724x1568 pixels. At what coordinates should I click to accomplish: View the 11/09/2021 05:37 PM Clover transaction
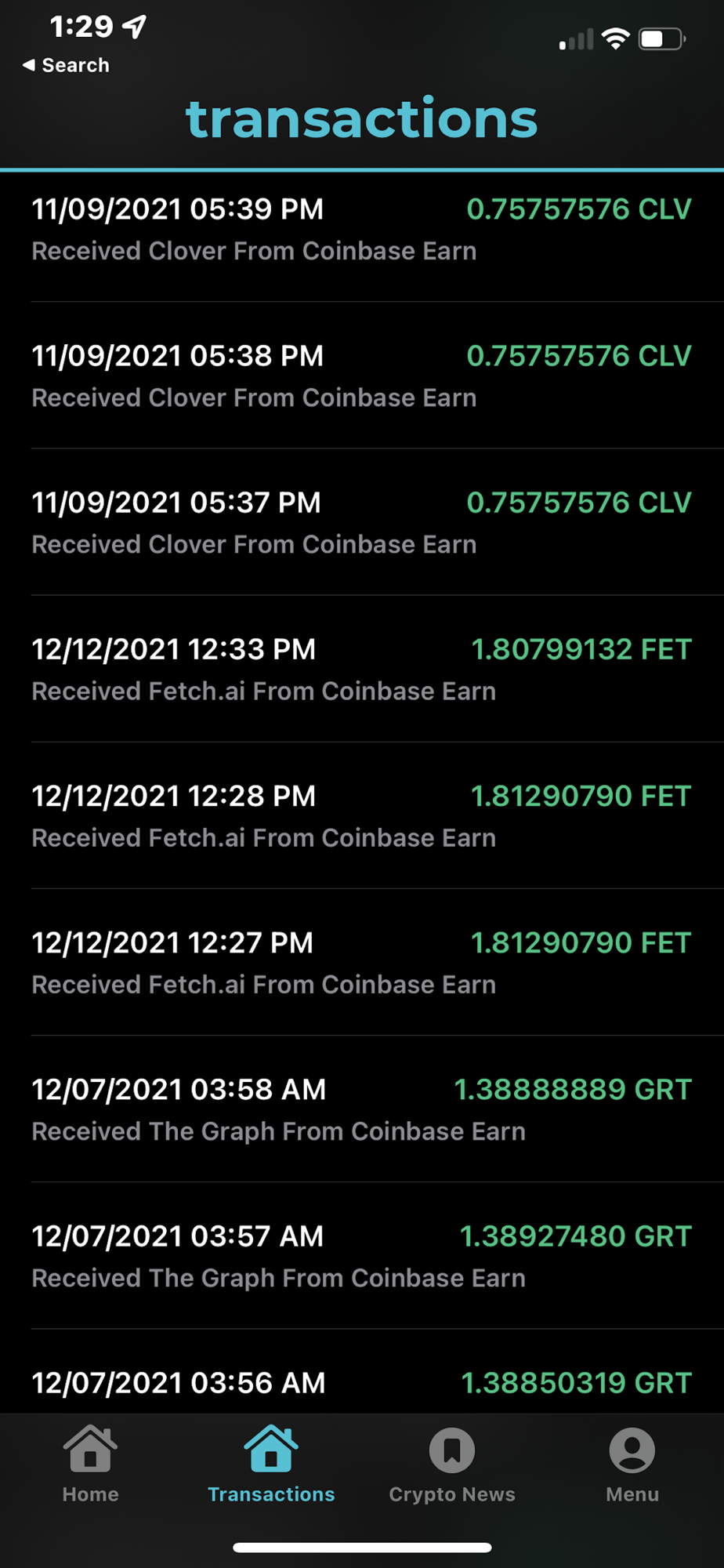click(x=361, y=523)
